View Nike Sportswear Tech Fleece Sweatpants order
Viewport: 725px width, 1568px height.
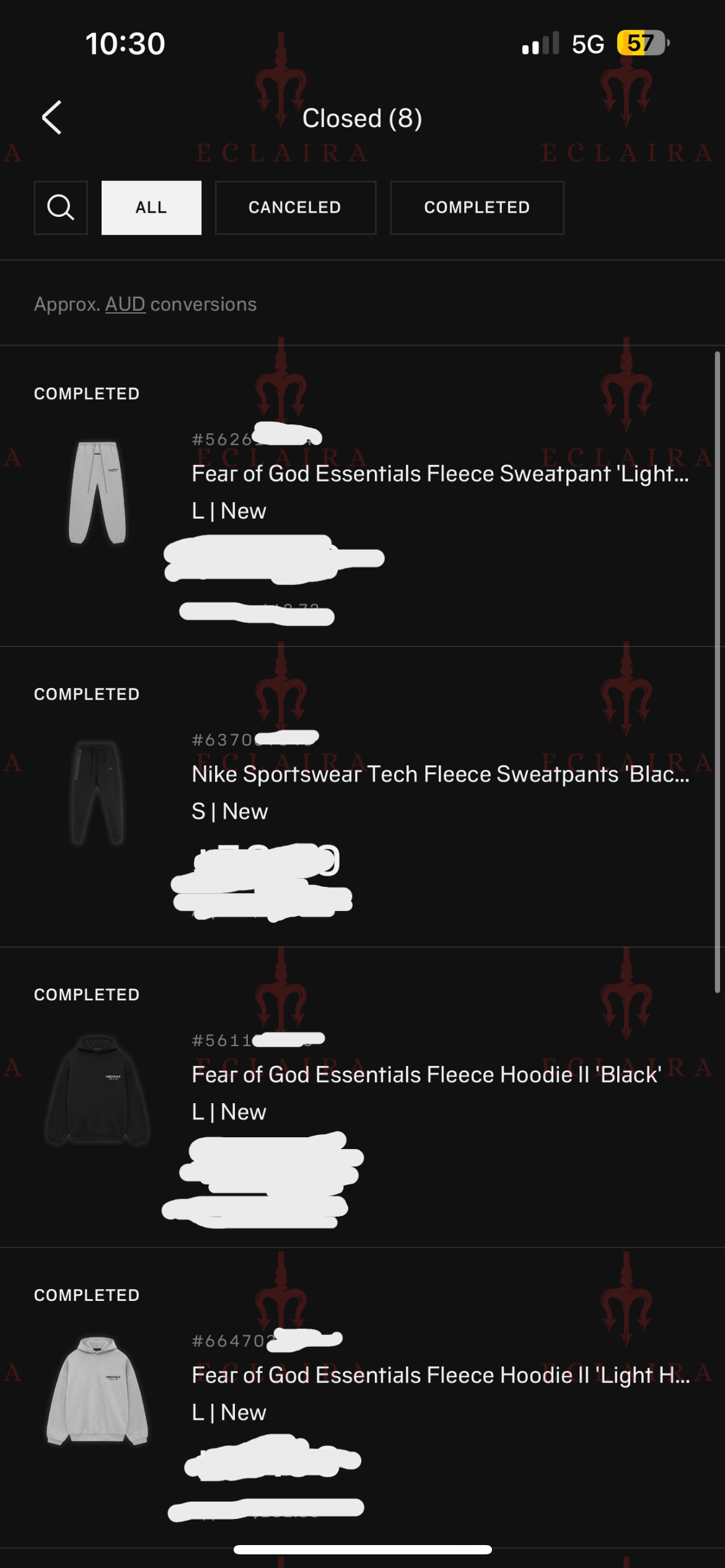[439, 775]
